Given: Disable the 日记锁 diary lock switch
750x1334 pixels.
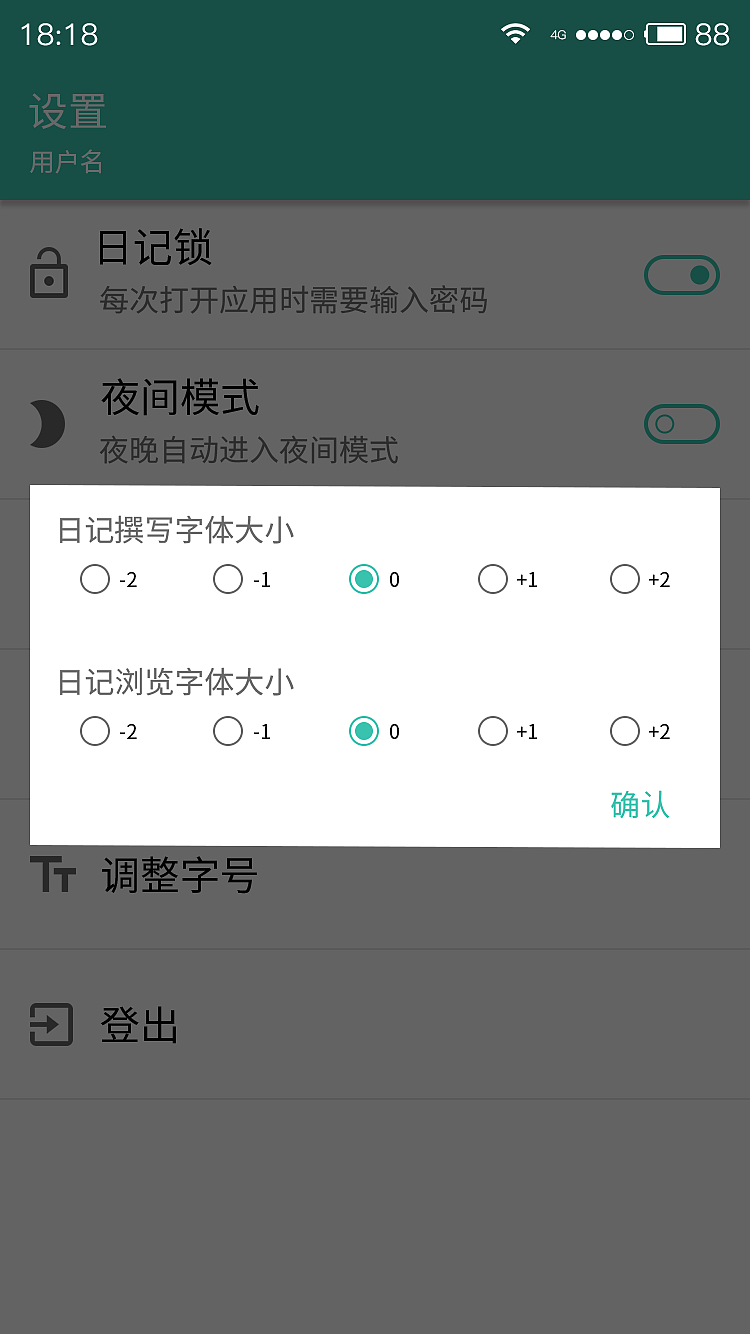Looking at the screenshot, I should point(682,274).
